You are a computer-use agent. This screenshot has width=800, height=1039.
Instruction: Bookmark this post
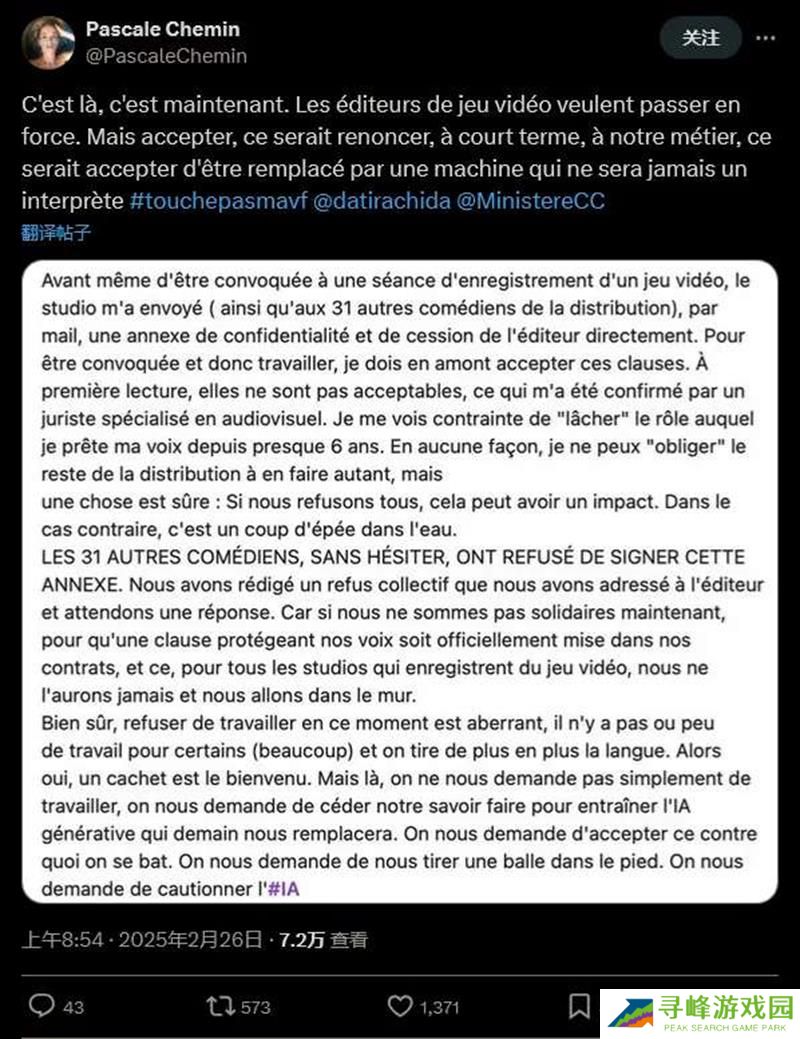[x=579, y=1005]
